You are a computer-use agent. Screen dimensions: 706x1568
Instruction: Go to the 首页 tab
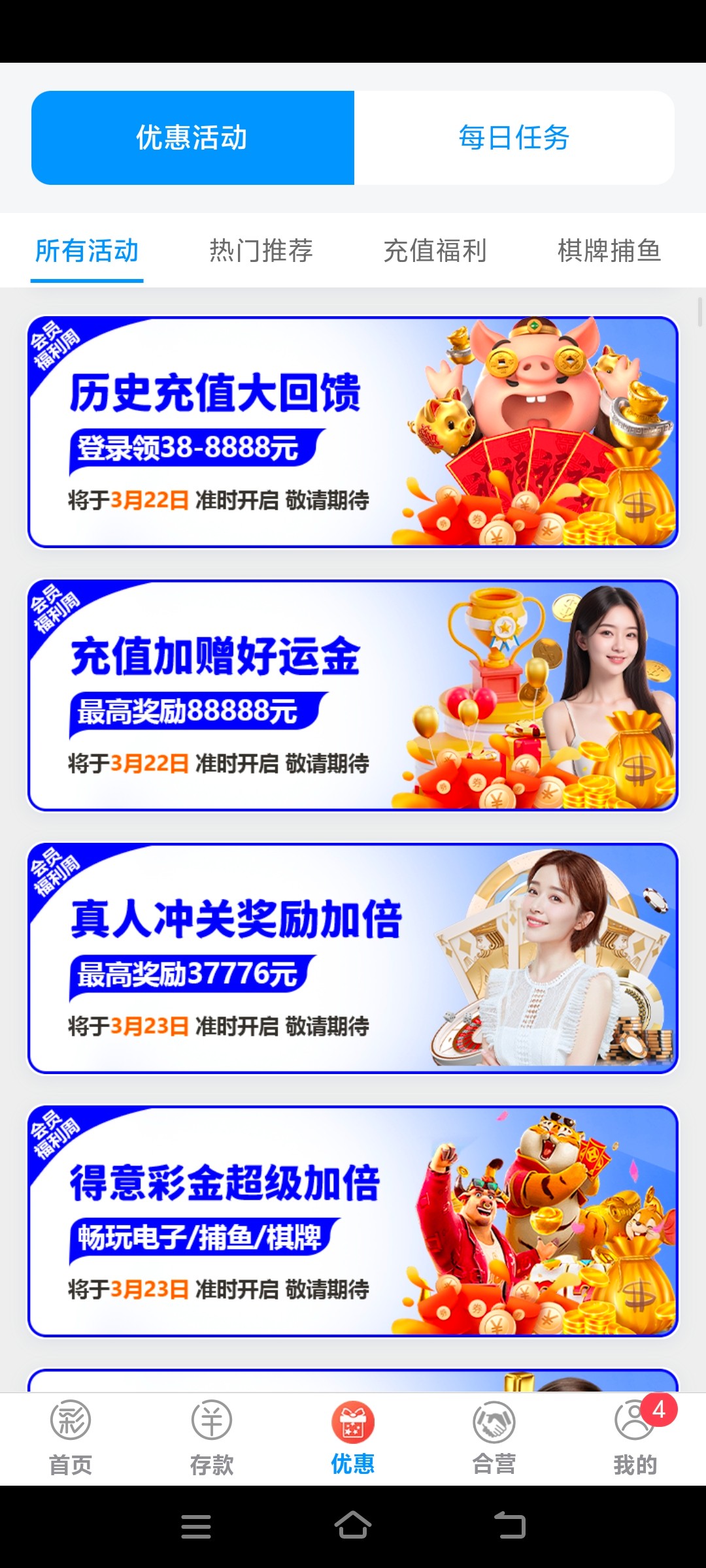pos(71,1439)
